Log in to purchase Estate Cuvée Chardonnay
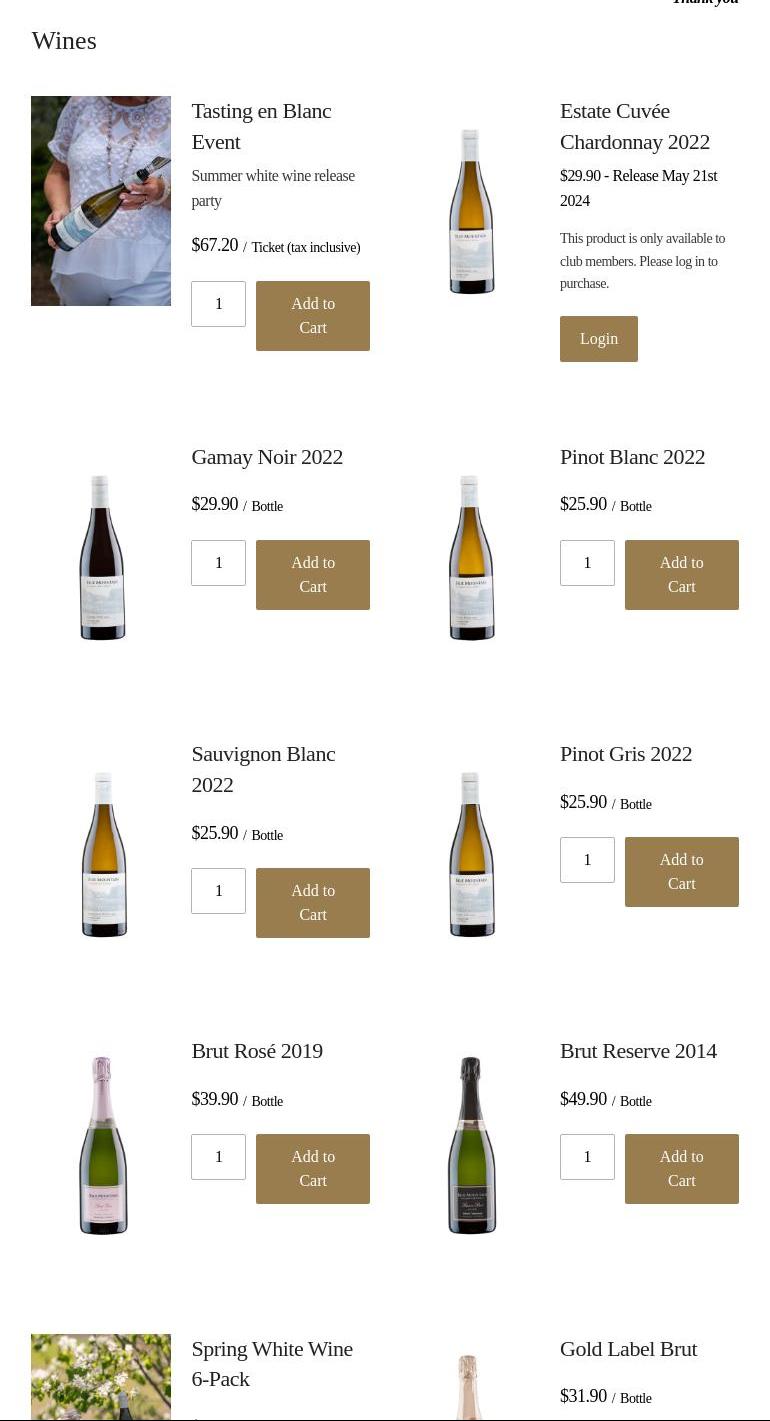Image resolution: width=770 pixels, height=1421 pixels. tap(598, 338)
